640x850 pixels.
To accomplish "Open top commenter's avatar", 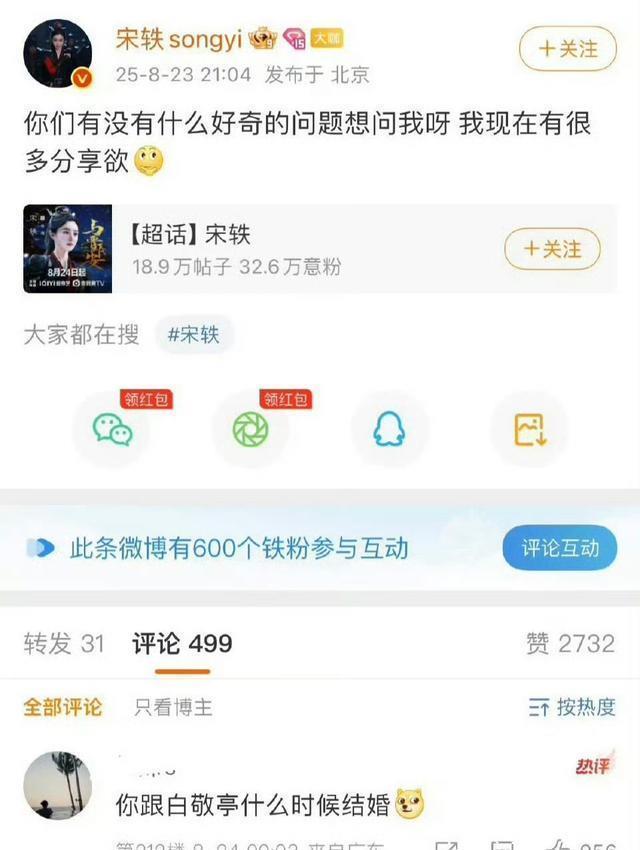I will [x=57, y=786].
